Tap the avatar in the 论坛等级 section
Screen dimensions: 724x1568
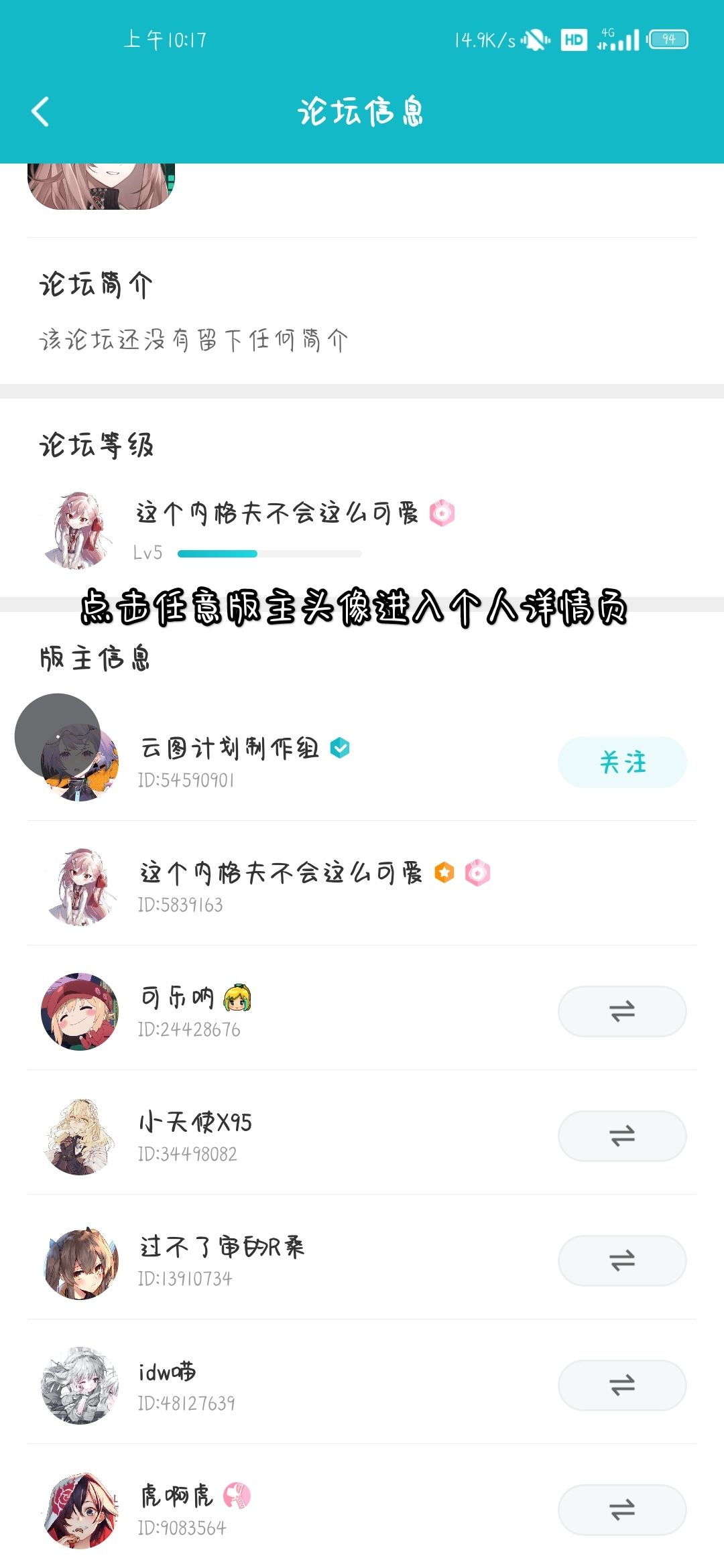coord(77,529)
